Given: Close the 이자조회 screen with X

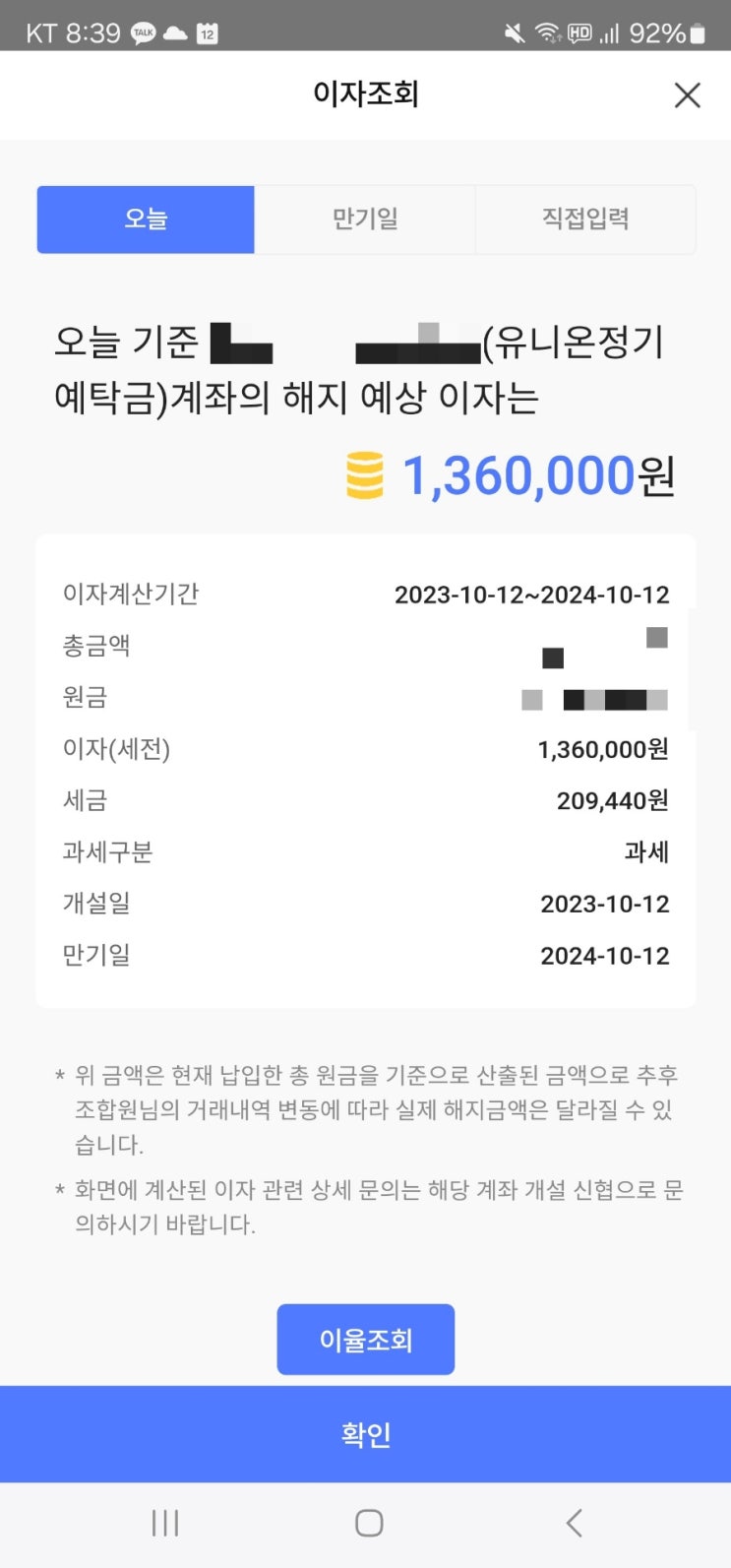Looking at the screenshot, I should point(687,95).
